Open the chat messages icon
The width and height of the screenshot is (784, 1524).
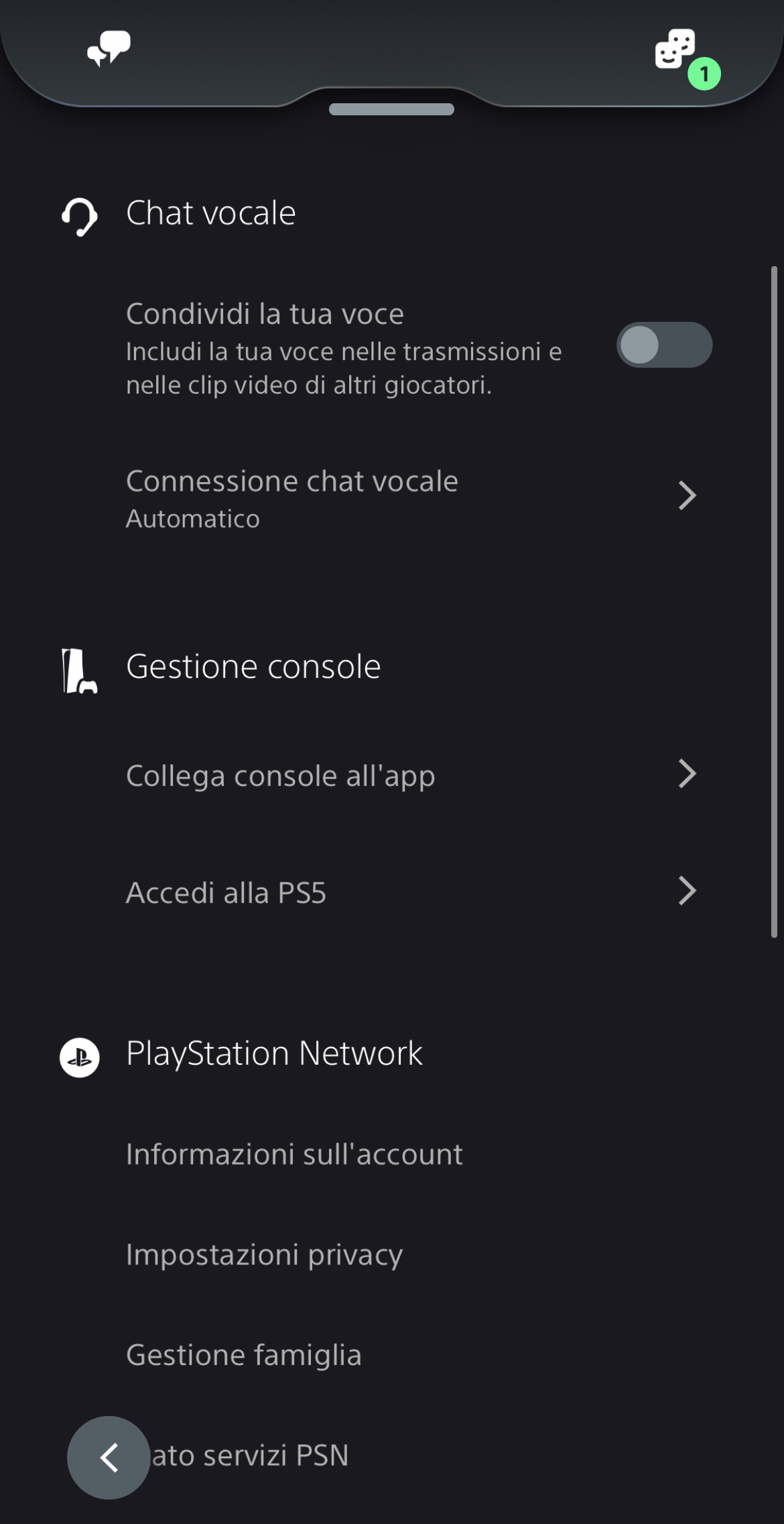[109, 49]
